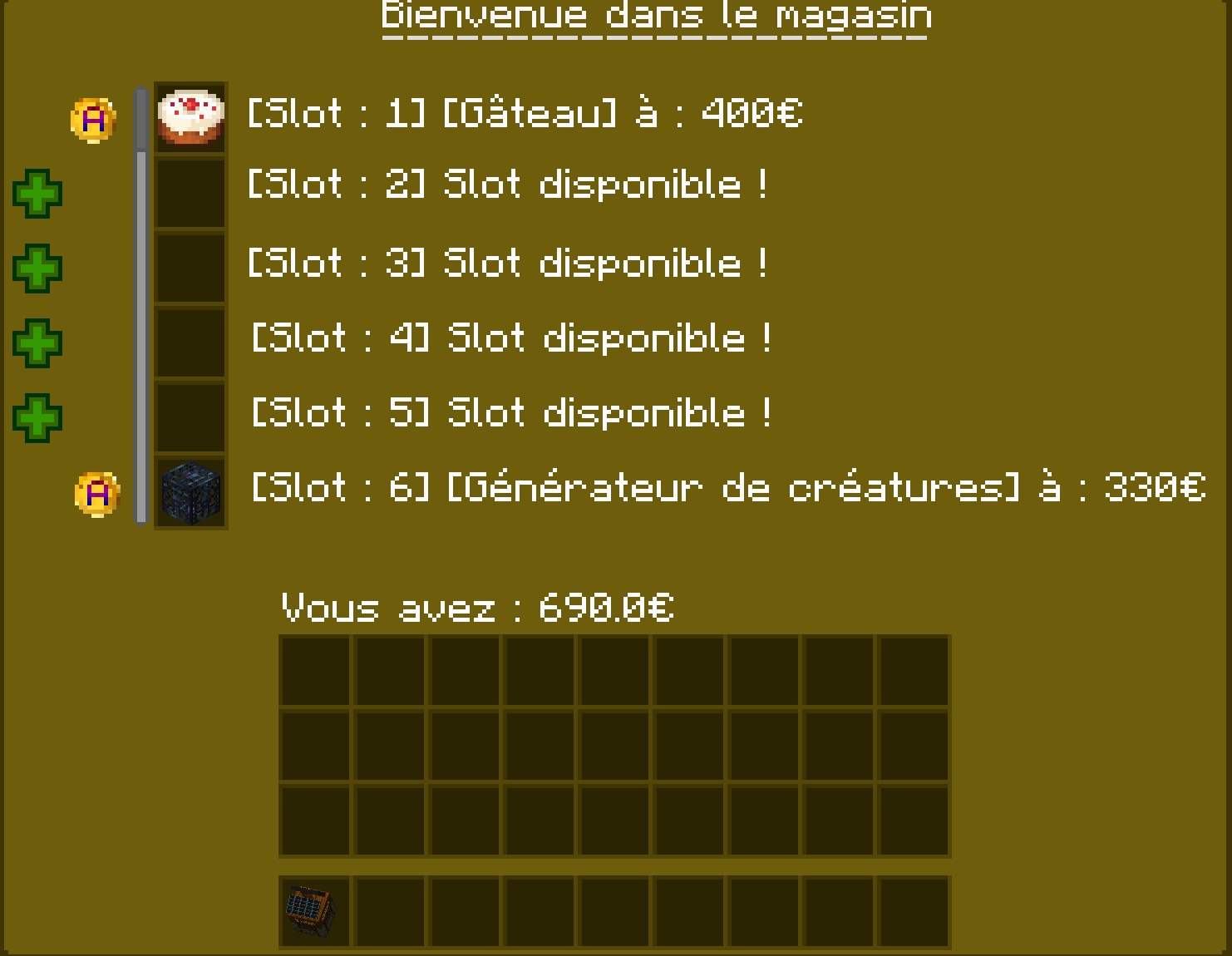Add an item to Slot 2

(37, 194)
